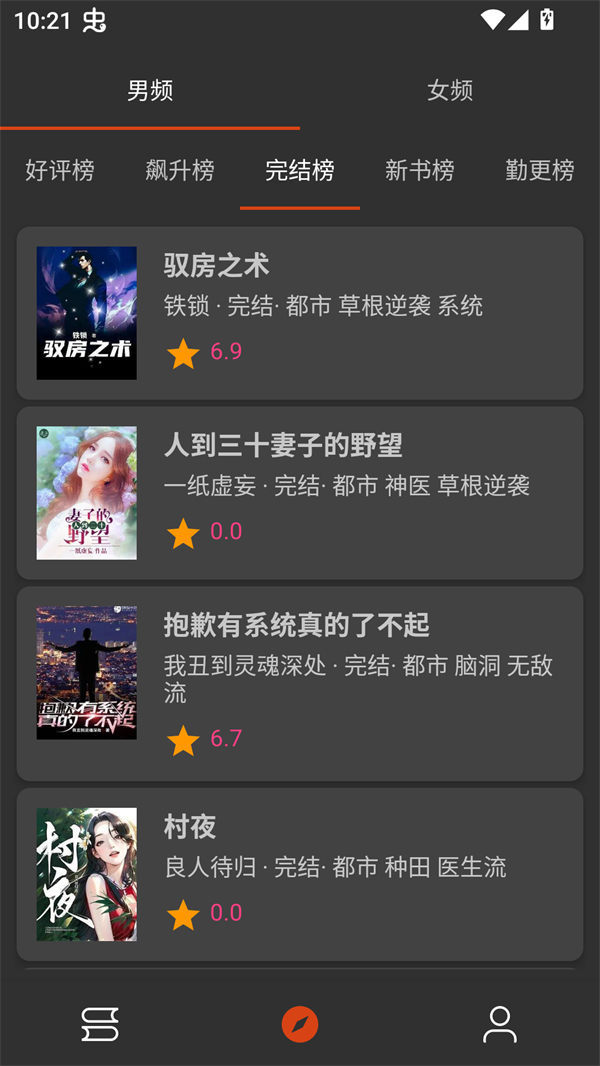Open the 新书榜 ranking tab
This screenshot has width=600, height=1066.
tap(420, 171)
